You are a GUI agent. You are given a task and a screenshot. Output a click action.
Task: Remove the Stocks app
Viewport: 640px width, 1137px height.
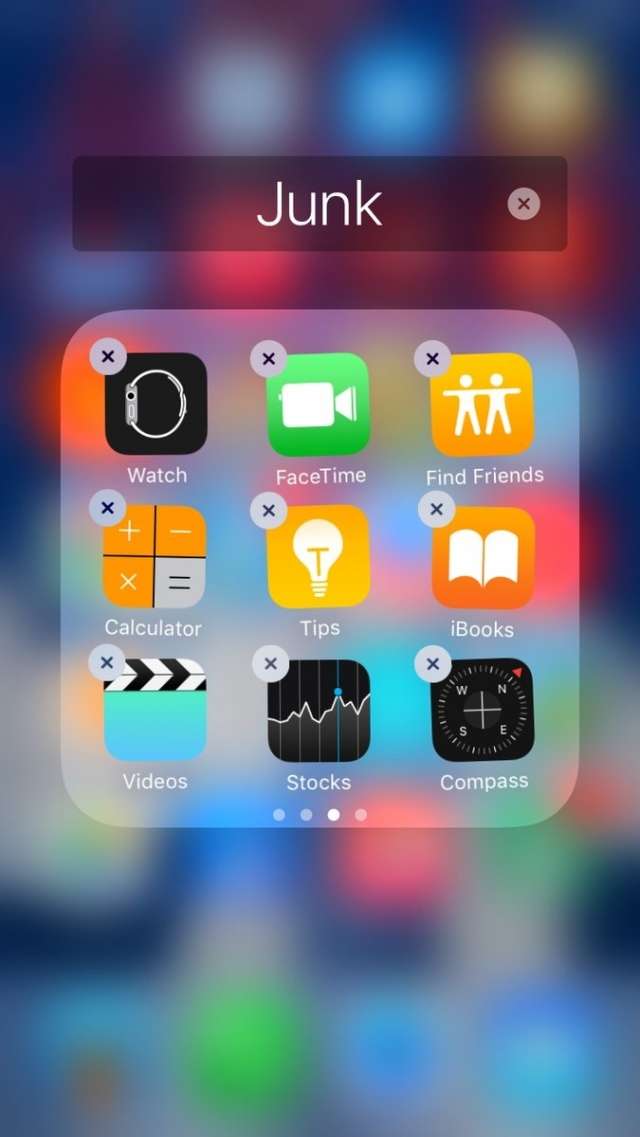tap(269, 663)
